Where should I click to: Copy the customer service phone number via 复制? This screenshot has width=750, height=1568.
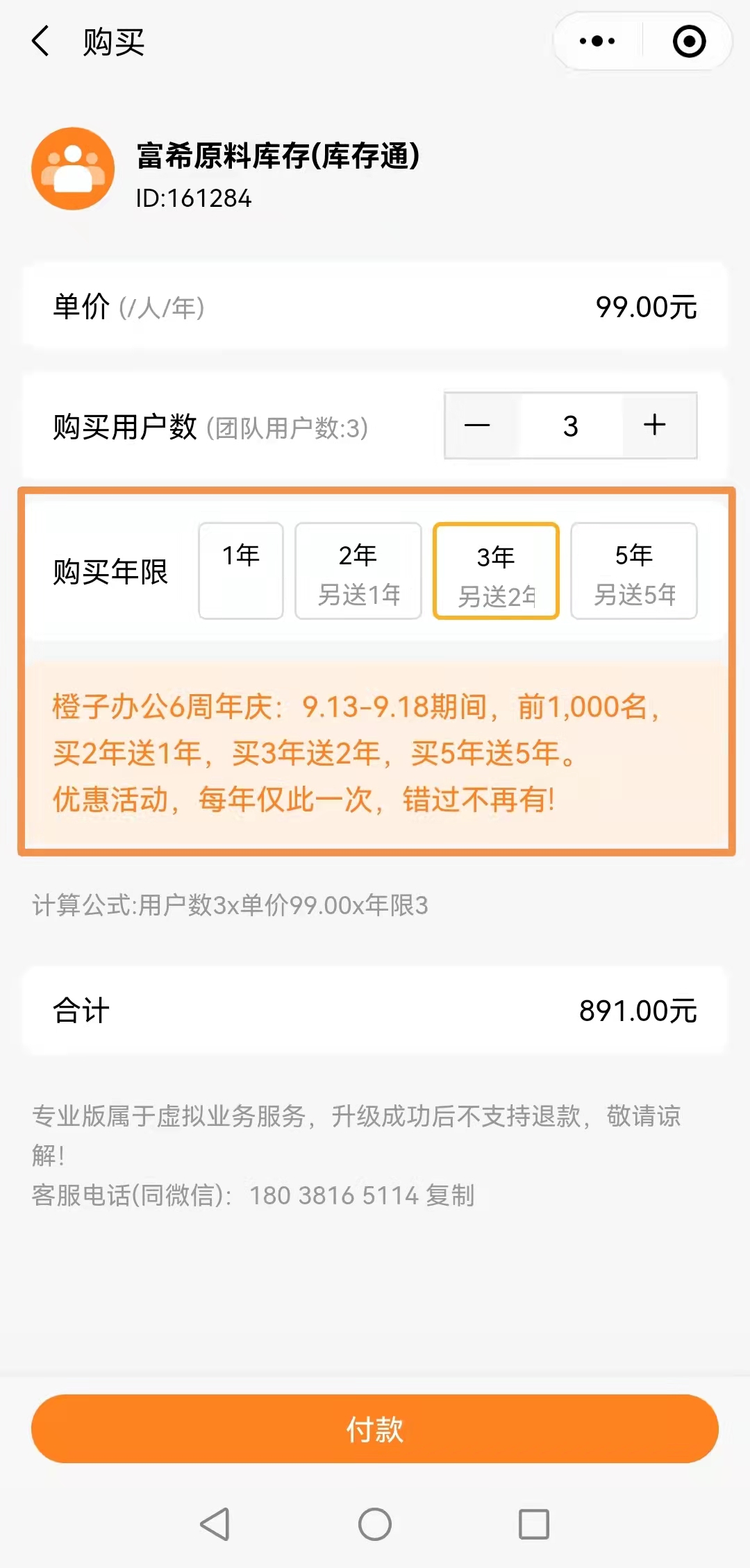450,1195
